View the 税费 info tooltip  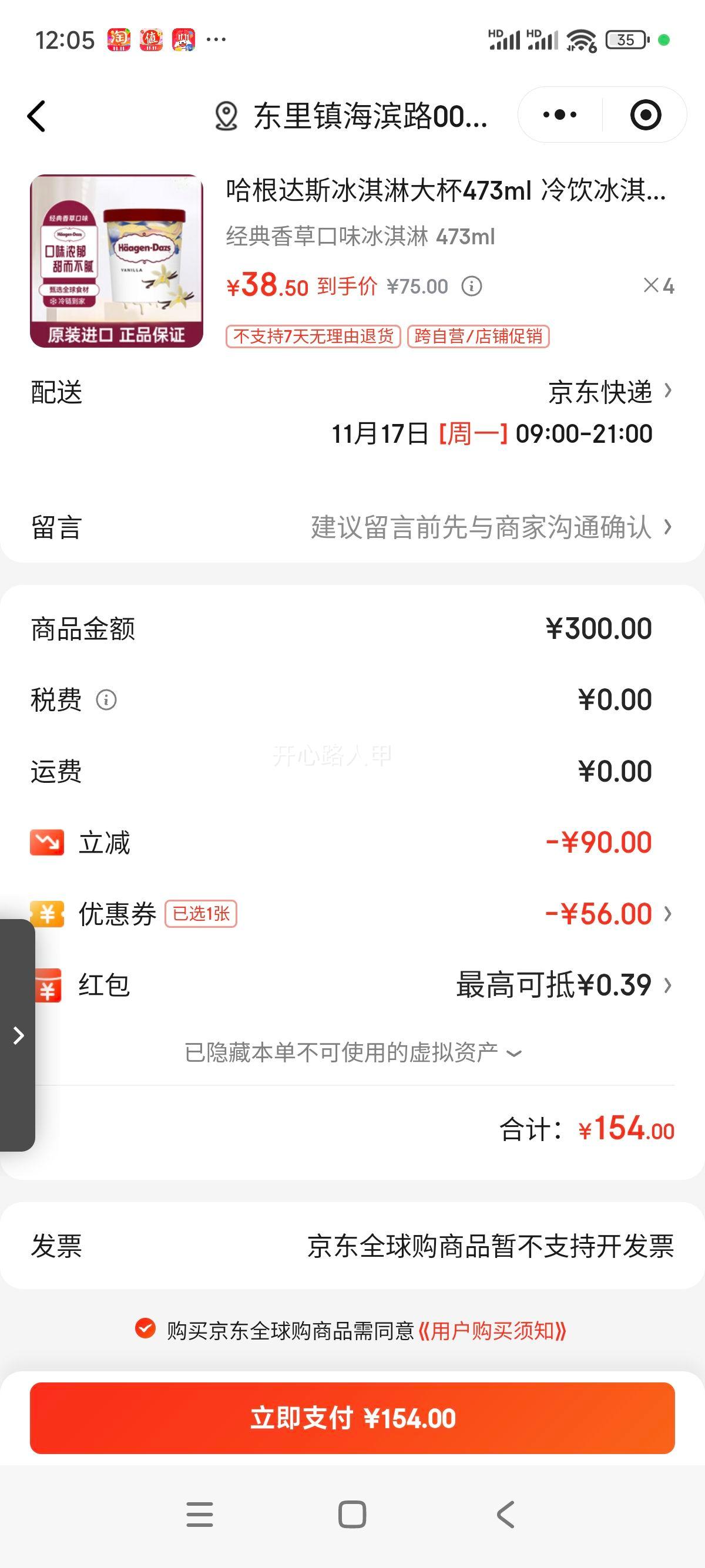click(x=106, y=700)
